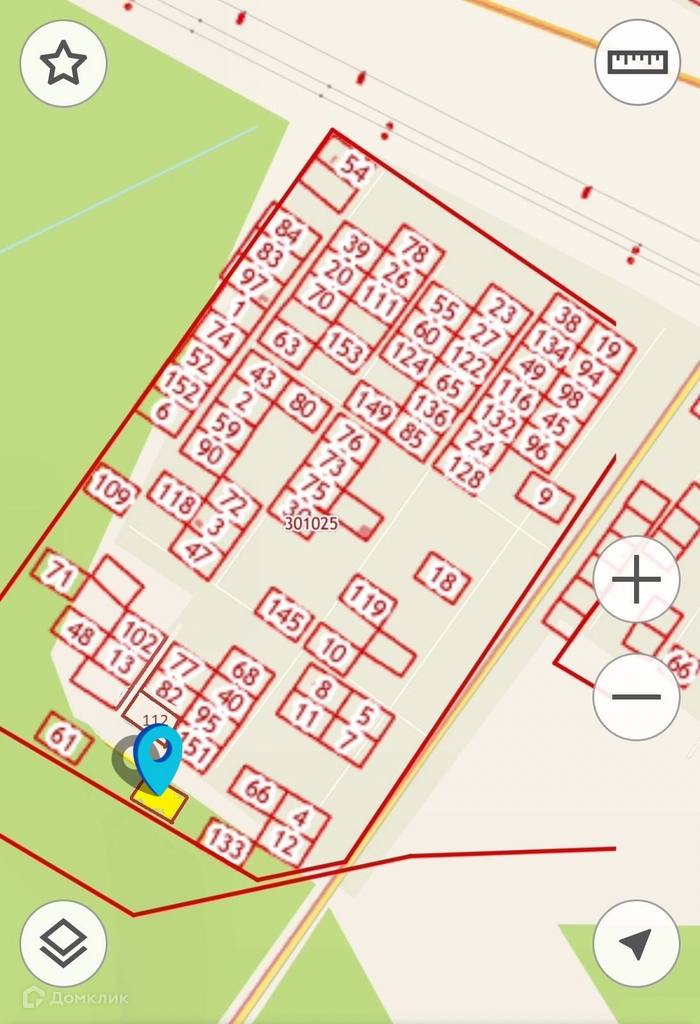Zoom out with the minus button

(x=636, y=697)
